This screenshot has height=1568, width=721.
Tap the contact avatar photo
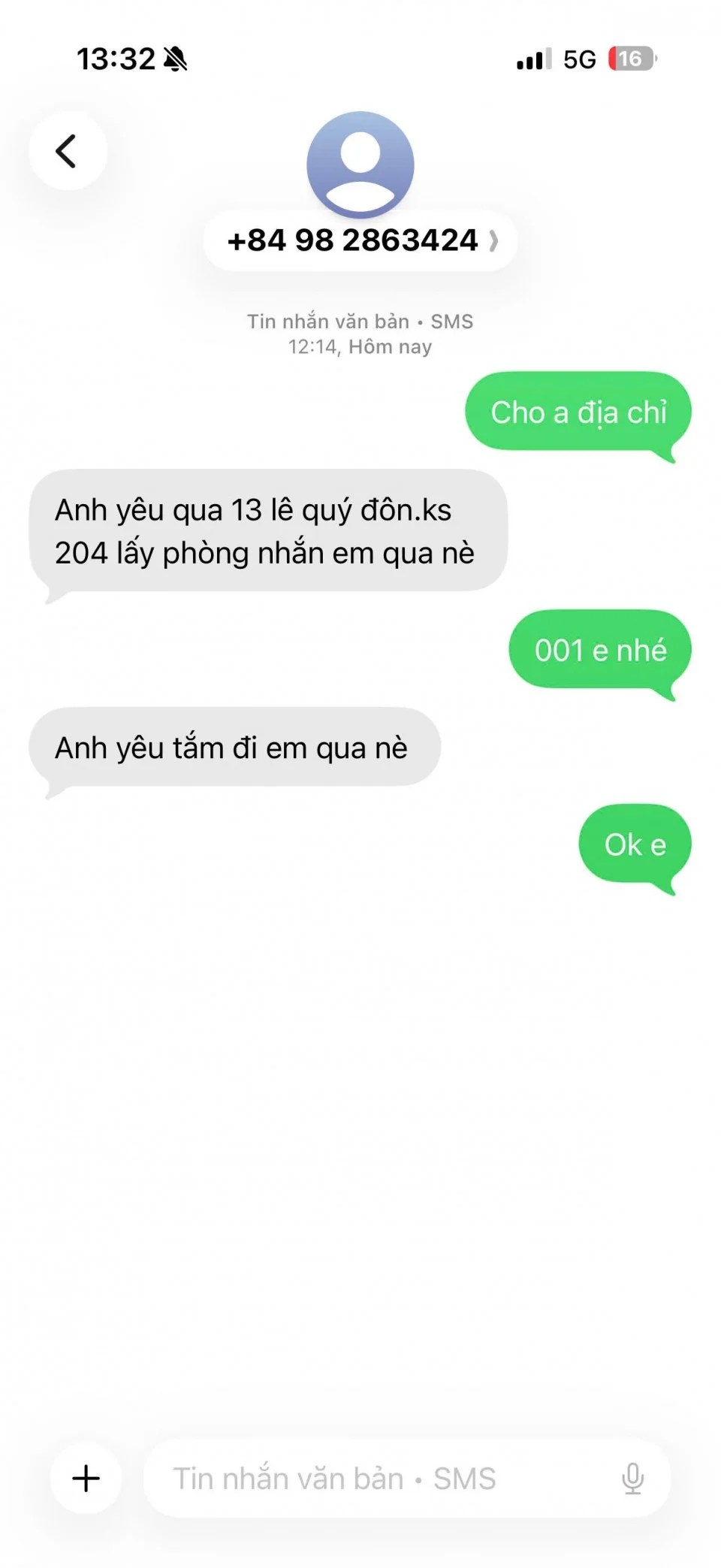pos(360,163)
